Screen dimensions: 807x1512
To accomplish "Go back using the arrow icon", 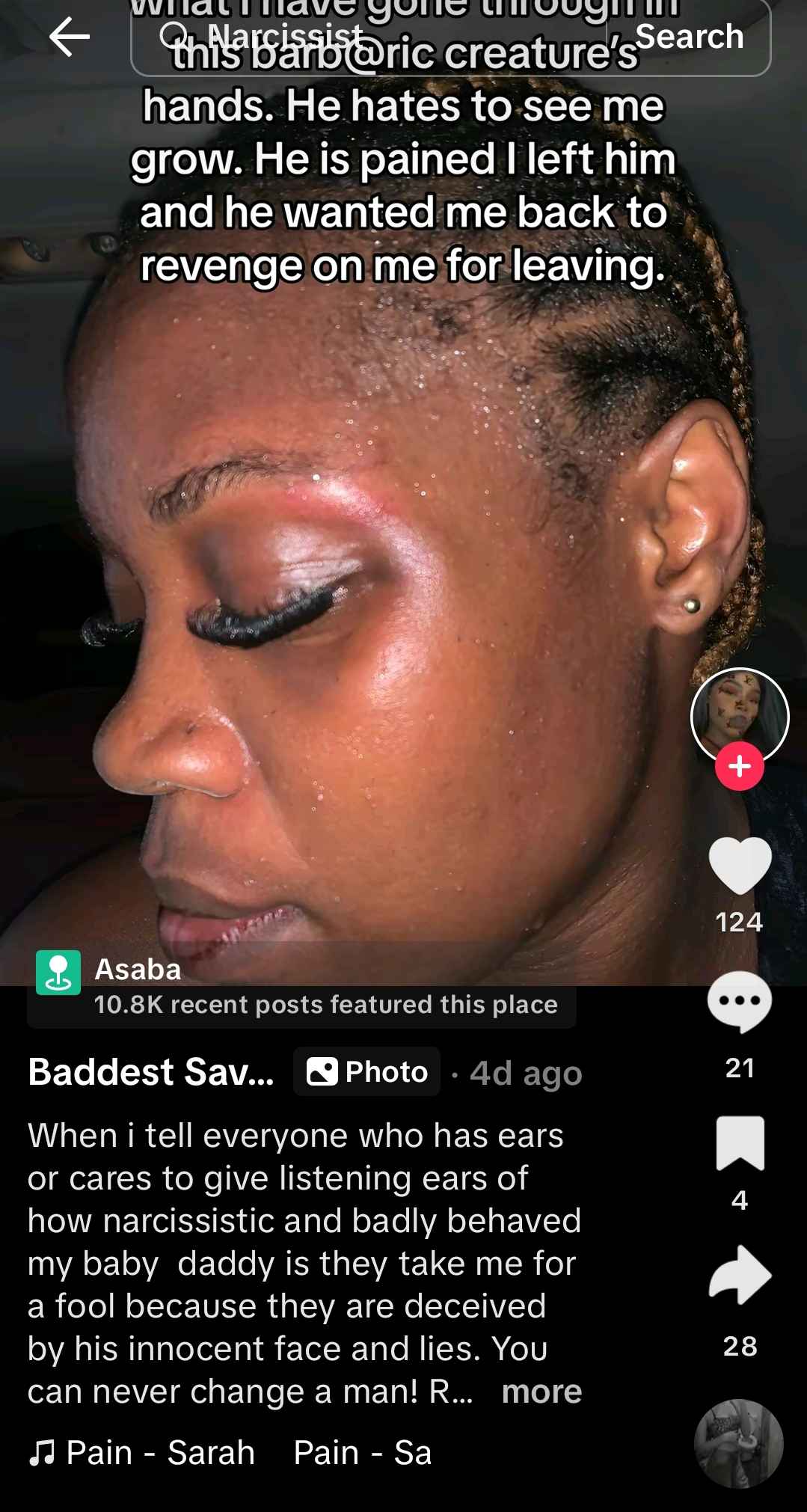I will tap(69, 37).
